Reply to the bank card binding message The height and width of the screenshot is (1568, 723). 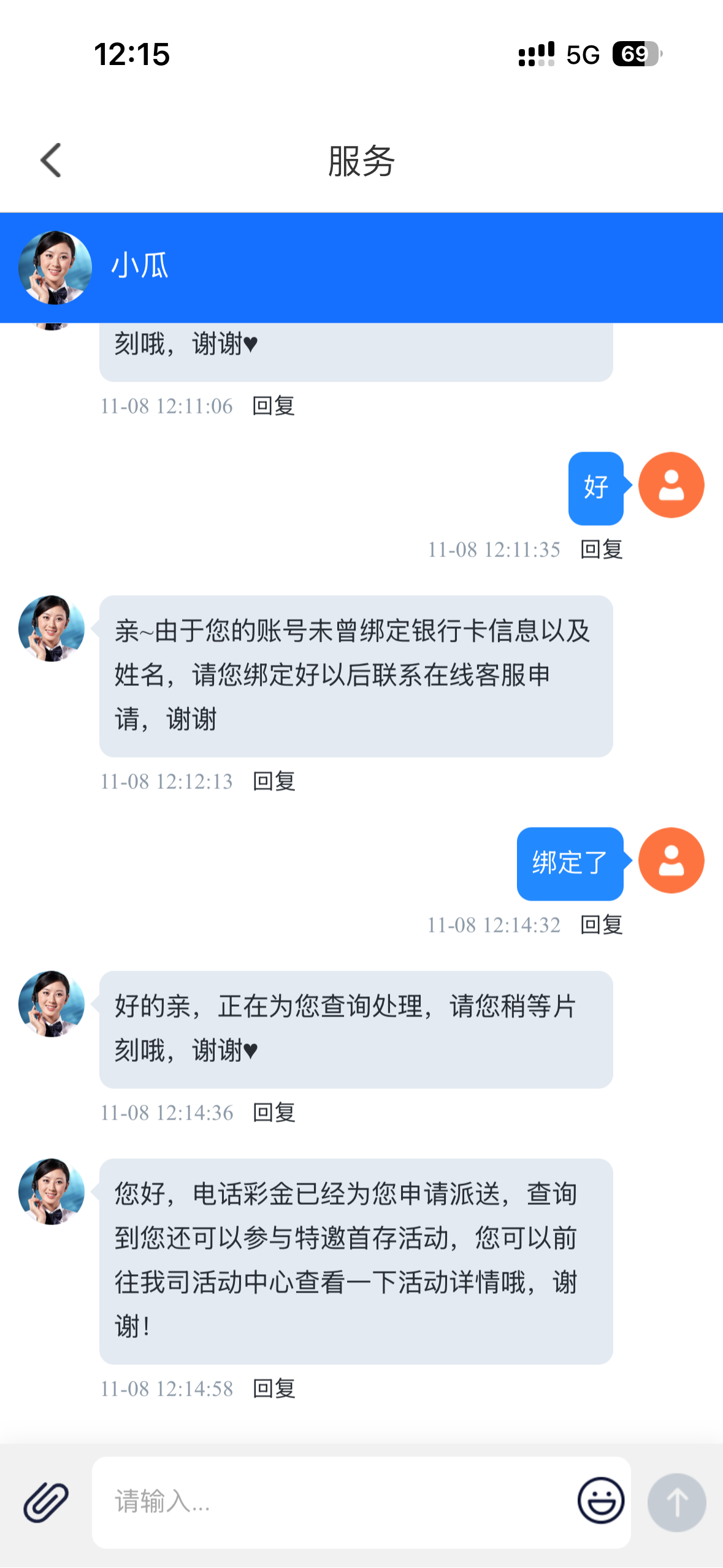[274, 782]
